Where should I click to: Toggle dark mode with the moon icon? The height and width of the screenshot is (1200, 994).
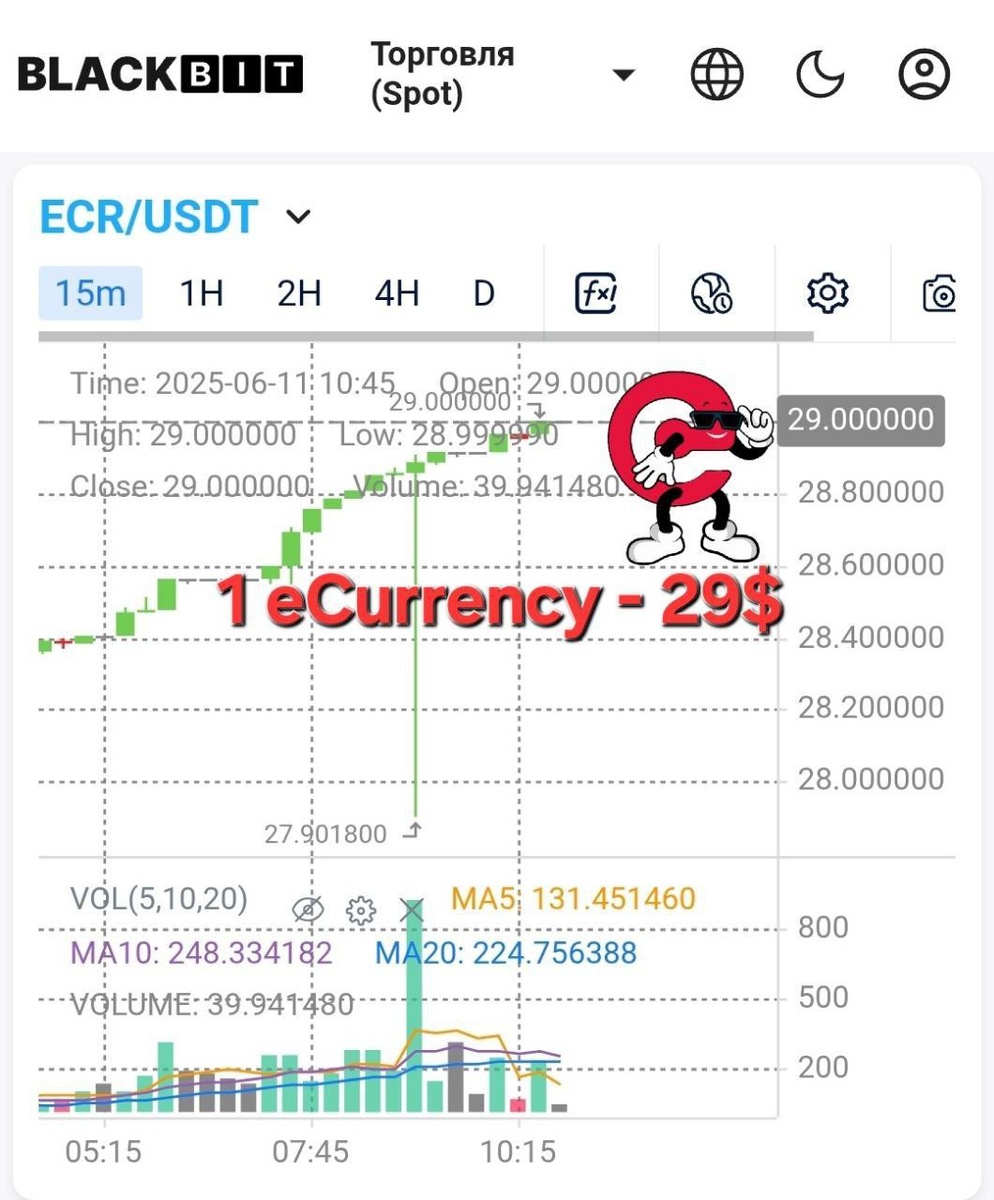tap(820, 75)
